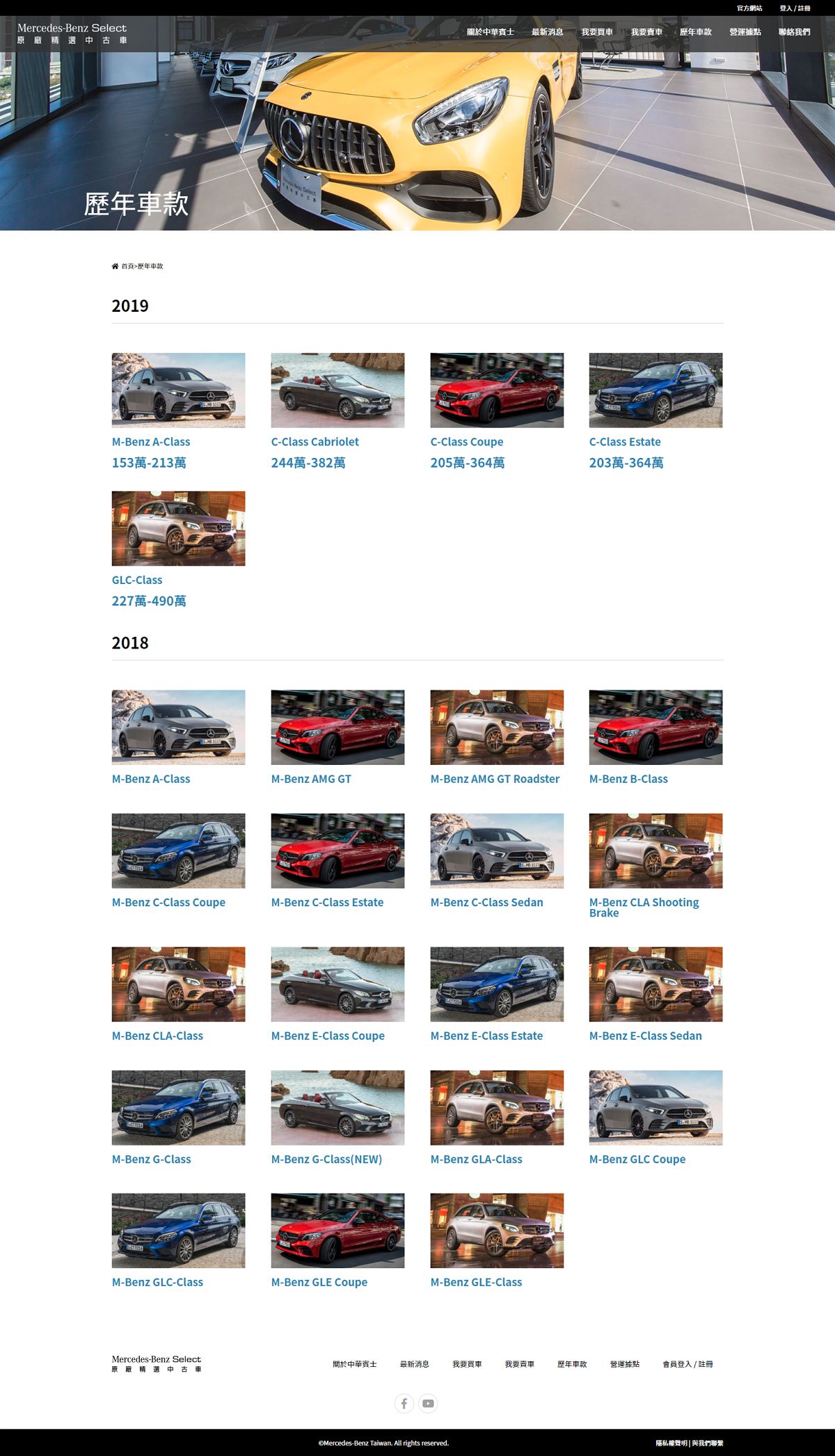Go to 最新消息 in the header menu

547,32
